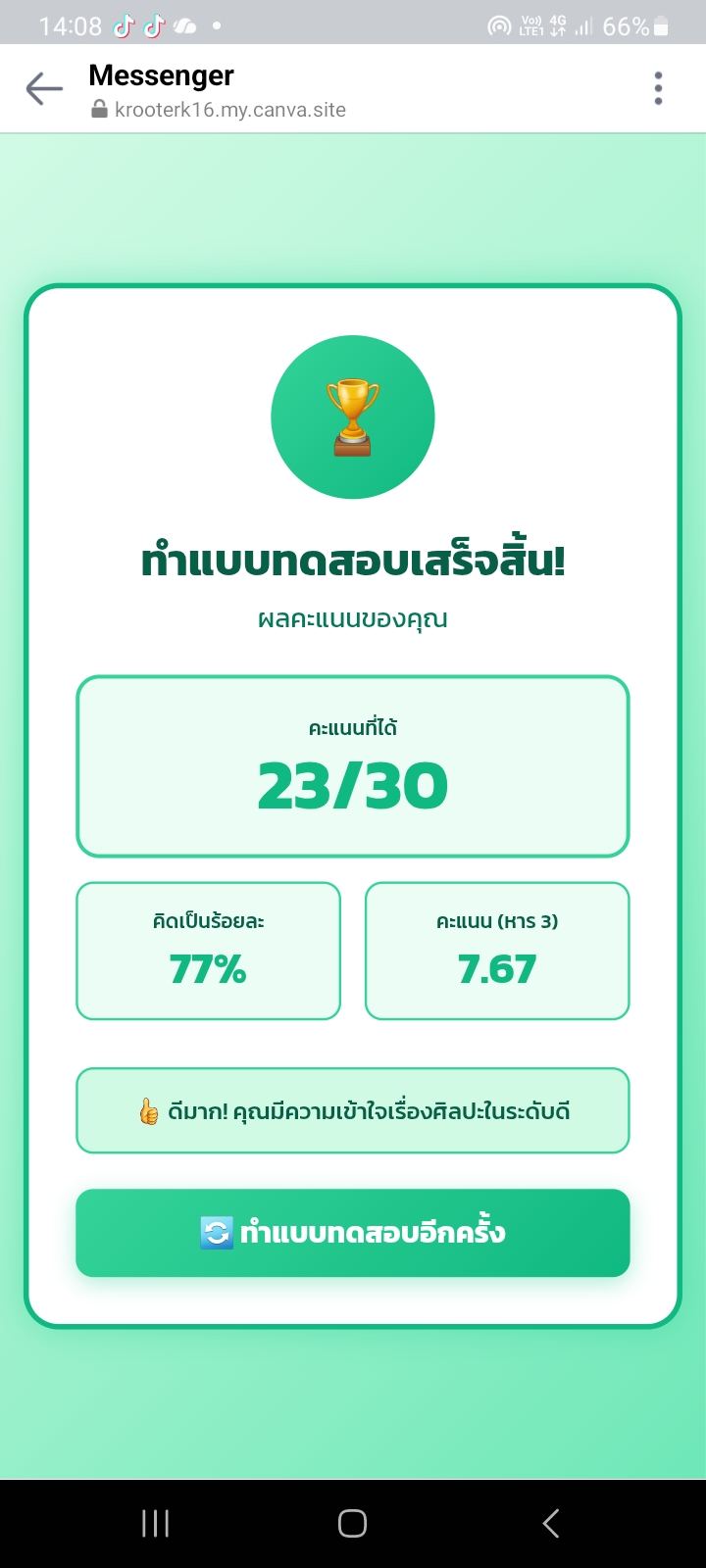Open the three-dot overflow menu

[658, 88]
